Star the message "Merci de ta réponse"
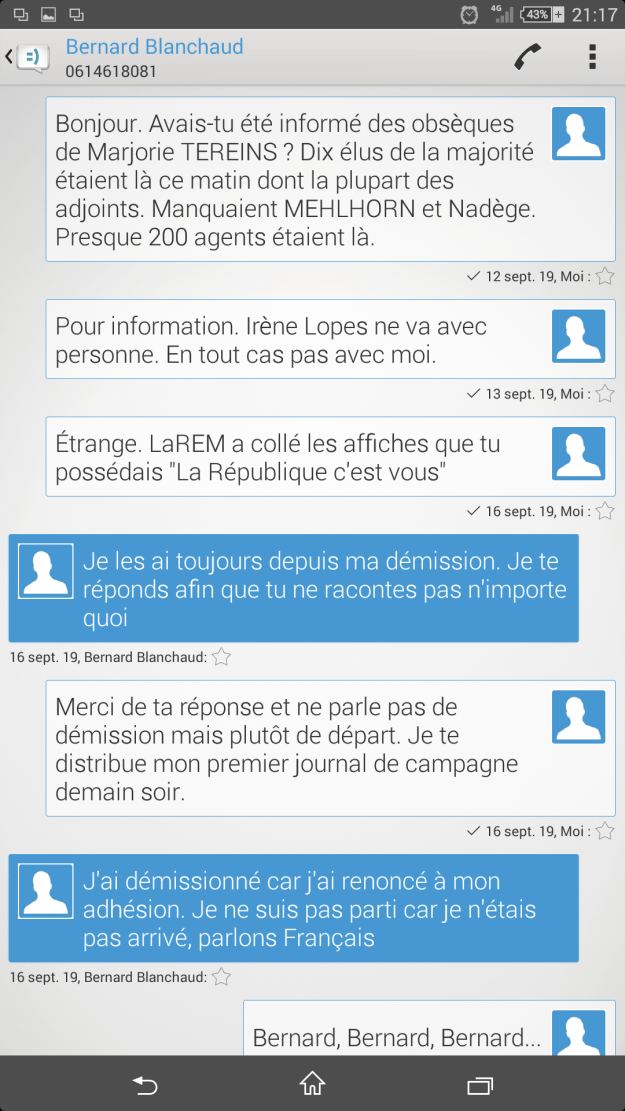Image resolution: width=625 pixels, height=1111 pixels. tap(605, 831)
